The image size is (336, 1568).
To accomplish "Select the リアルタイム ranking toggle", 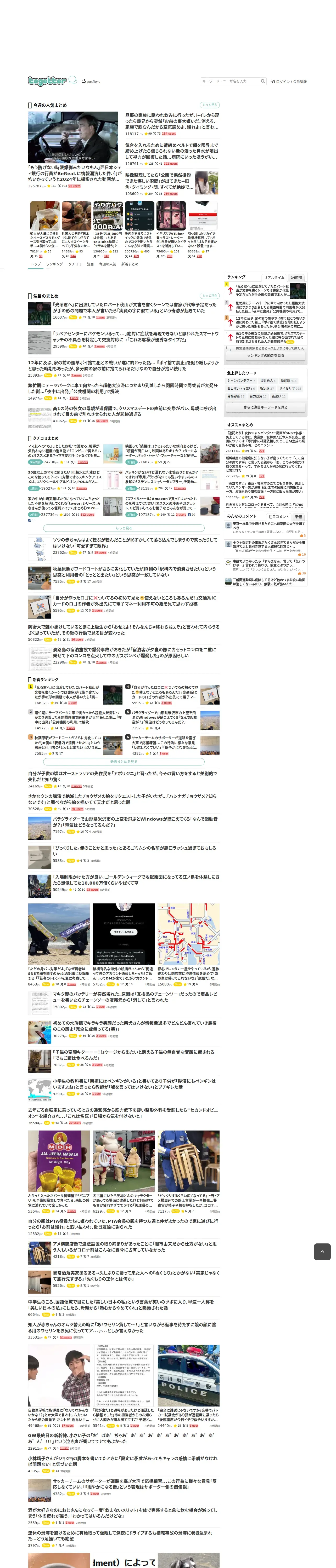I will [x=275, y=278].
